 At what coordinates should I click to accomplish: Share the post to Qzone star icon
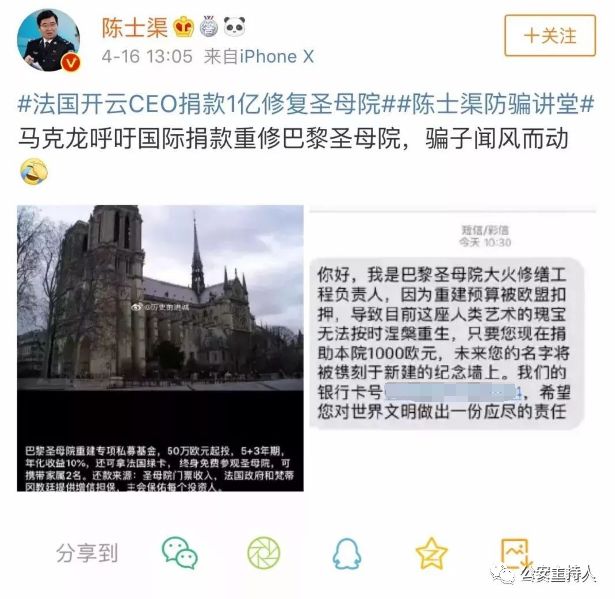point(431,553)
